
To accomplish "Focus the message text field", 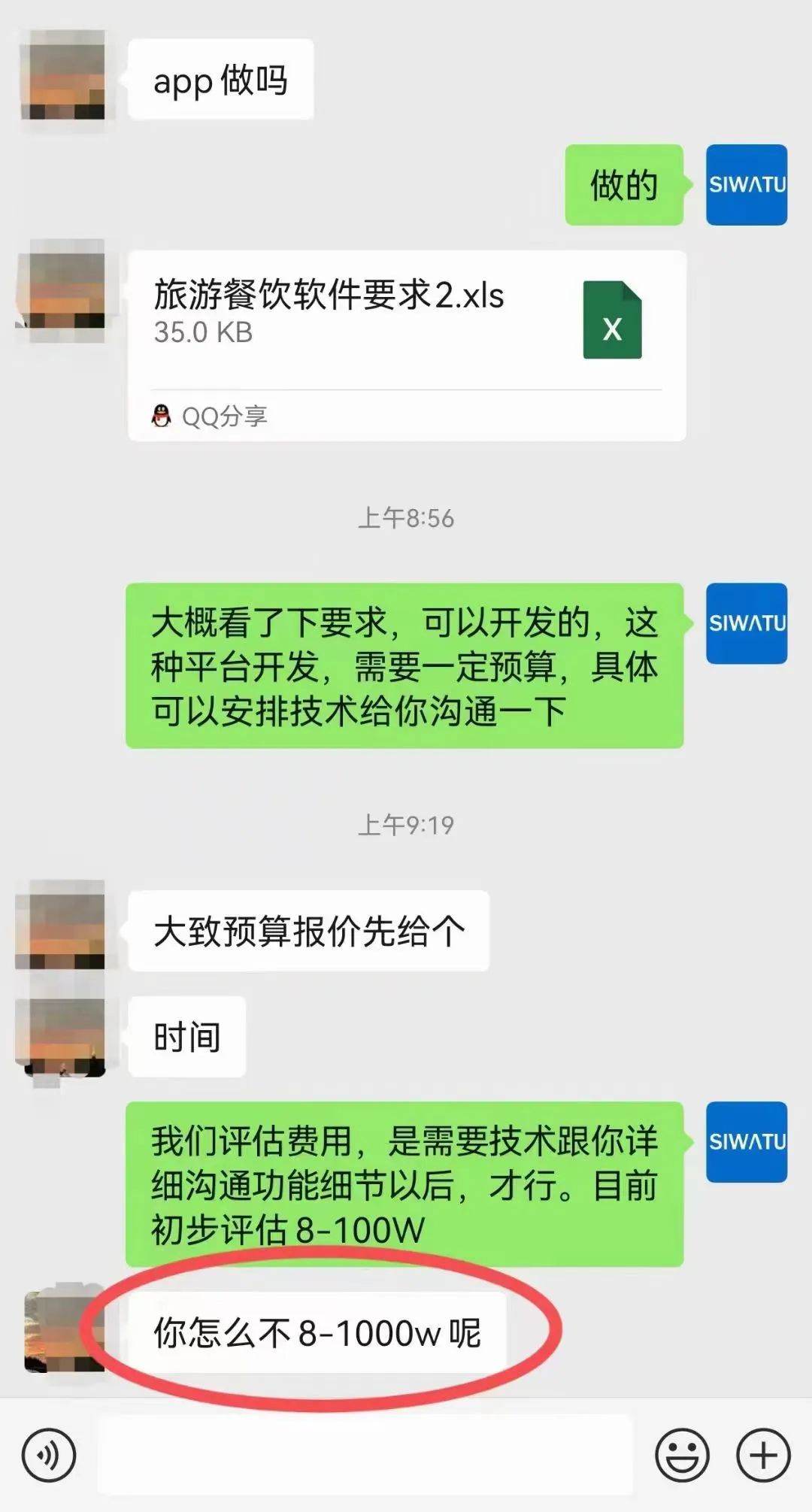I will (x=365, y=1455).
